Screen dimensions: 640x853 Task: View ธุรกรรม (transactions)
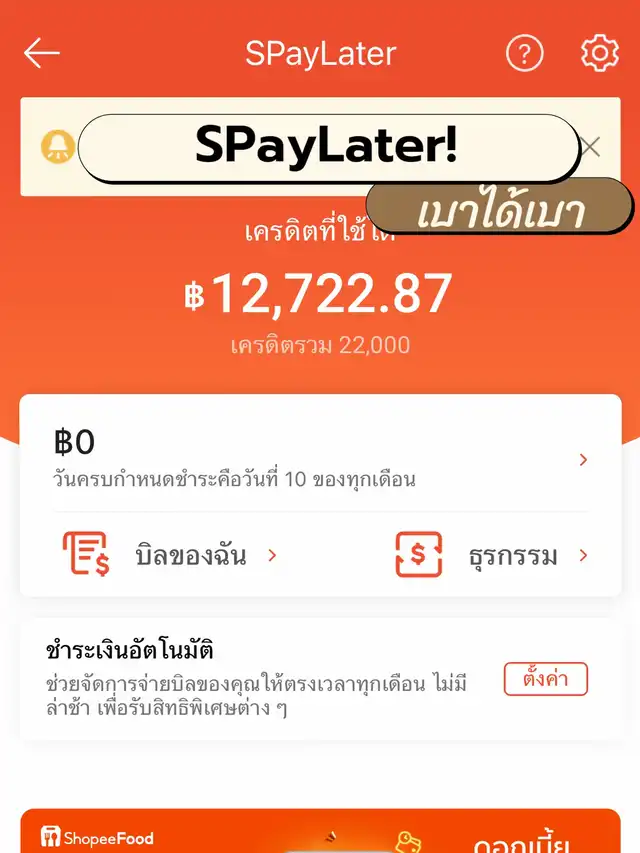click(492, 556)
